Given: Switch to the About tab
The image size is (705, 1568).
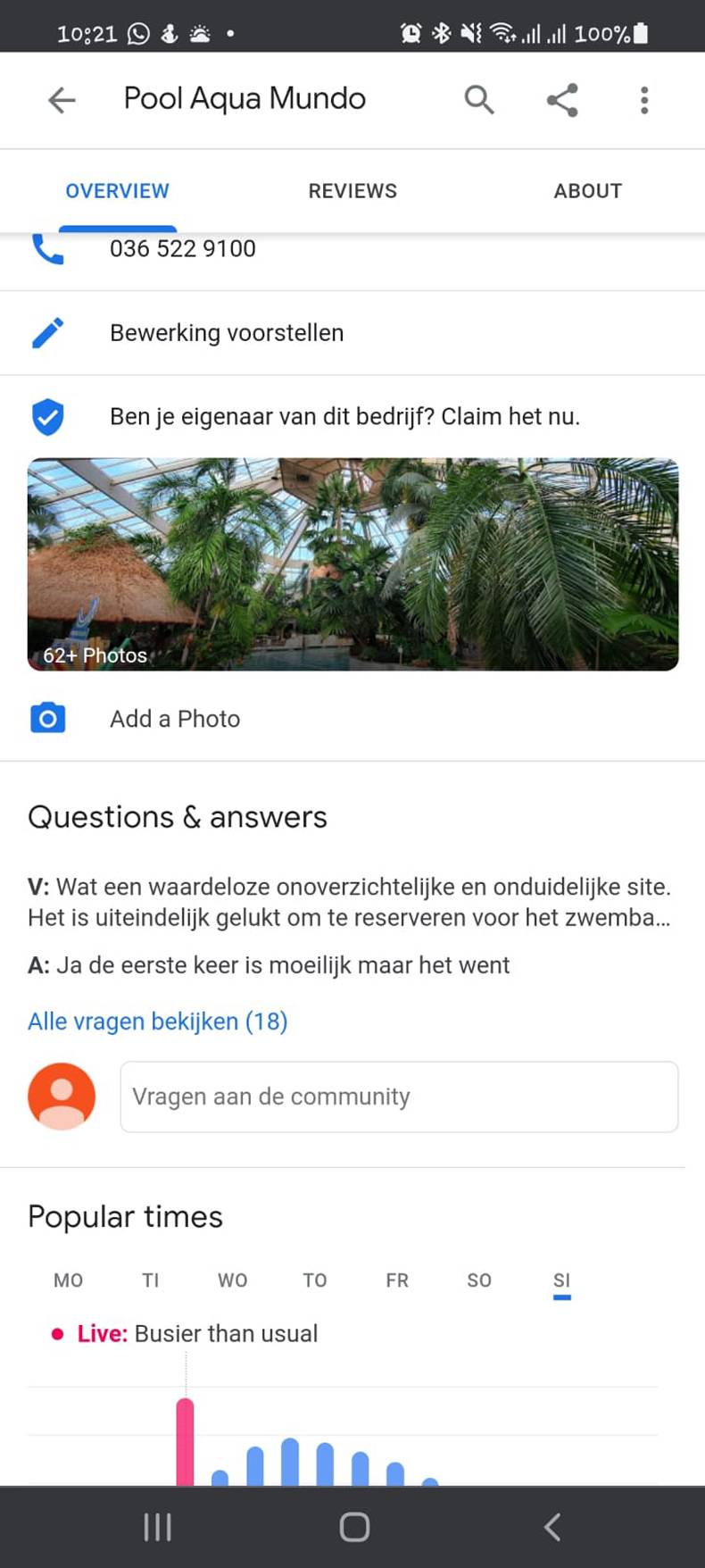Looking at the screenshot, I should [587, 191].
